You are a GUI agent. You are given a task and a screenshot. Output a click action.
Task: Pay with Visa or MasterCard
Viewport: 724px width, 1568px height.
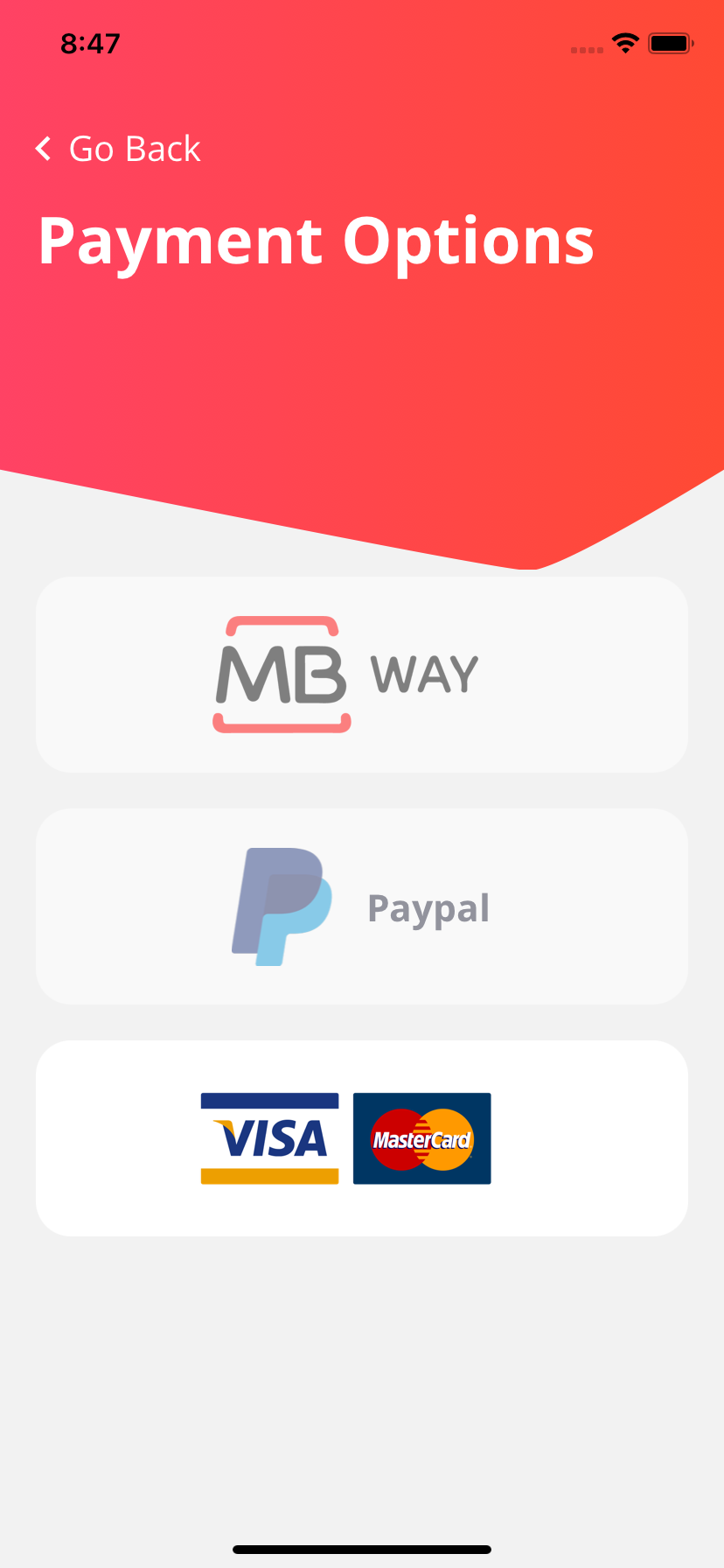pyautogui.click(x=361, y=1137)
